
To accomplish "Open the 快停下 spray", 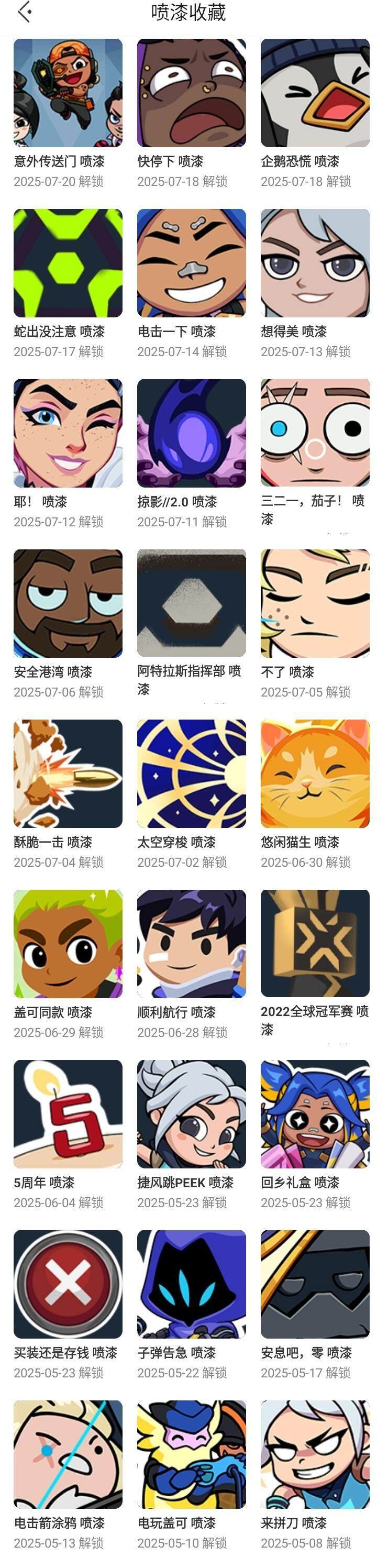I will pos(191,93).
